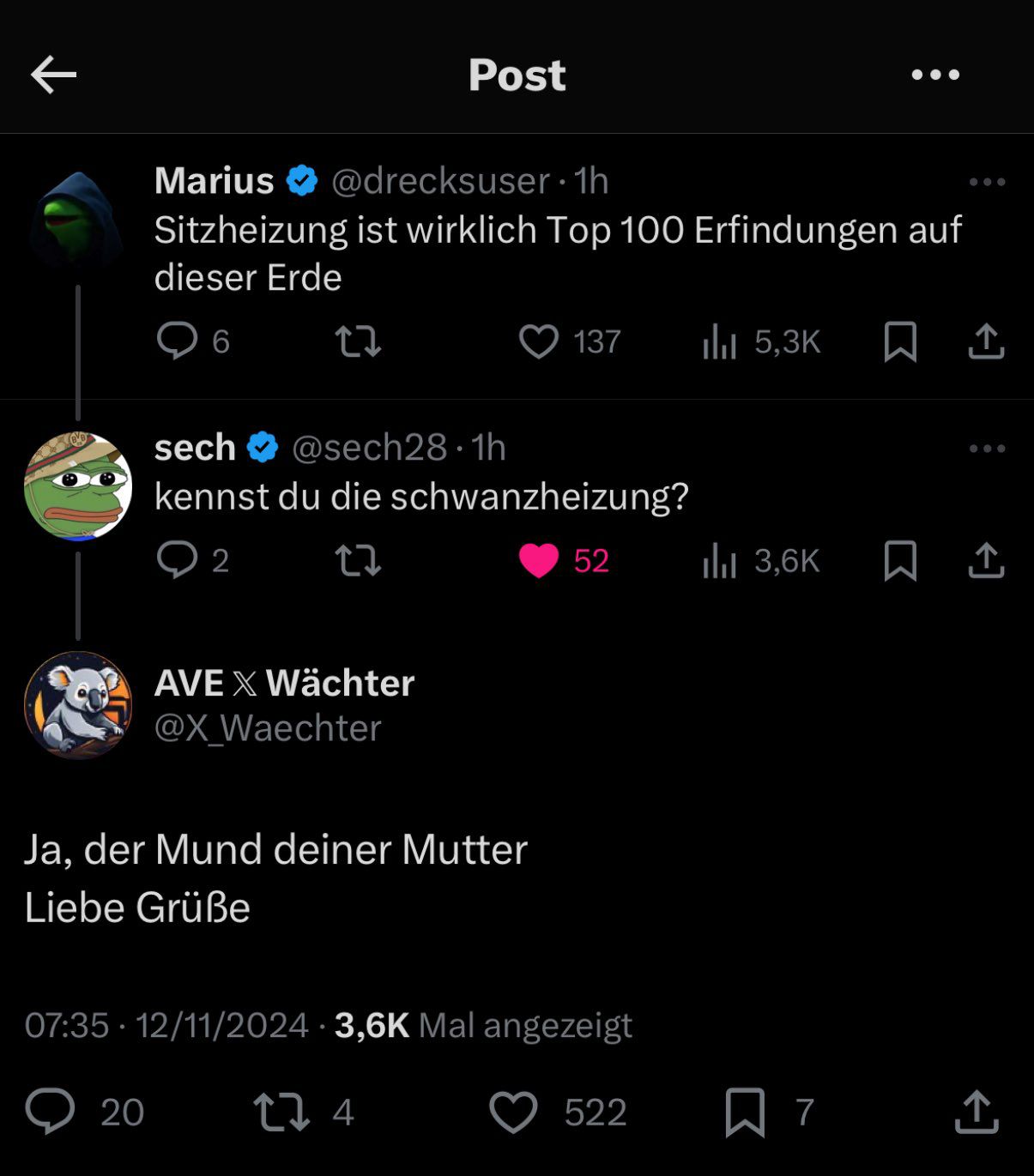Like Marius's post with 137 likes
Screen dimensions: 1034x1176
pos(539,341)
